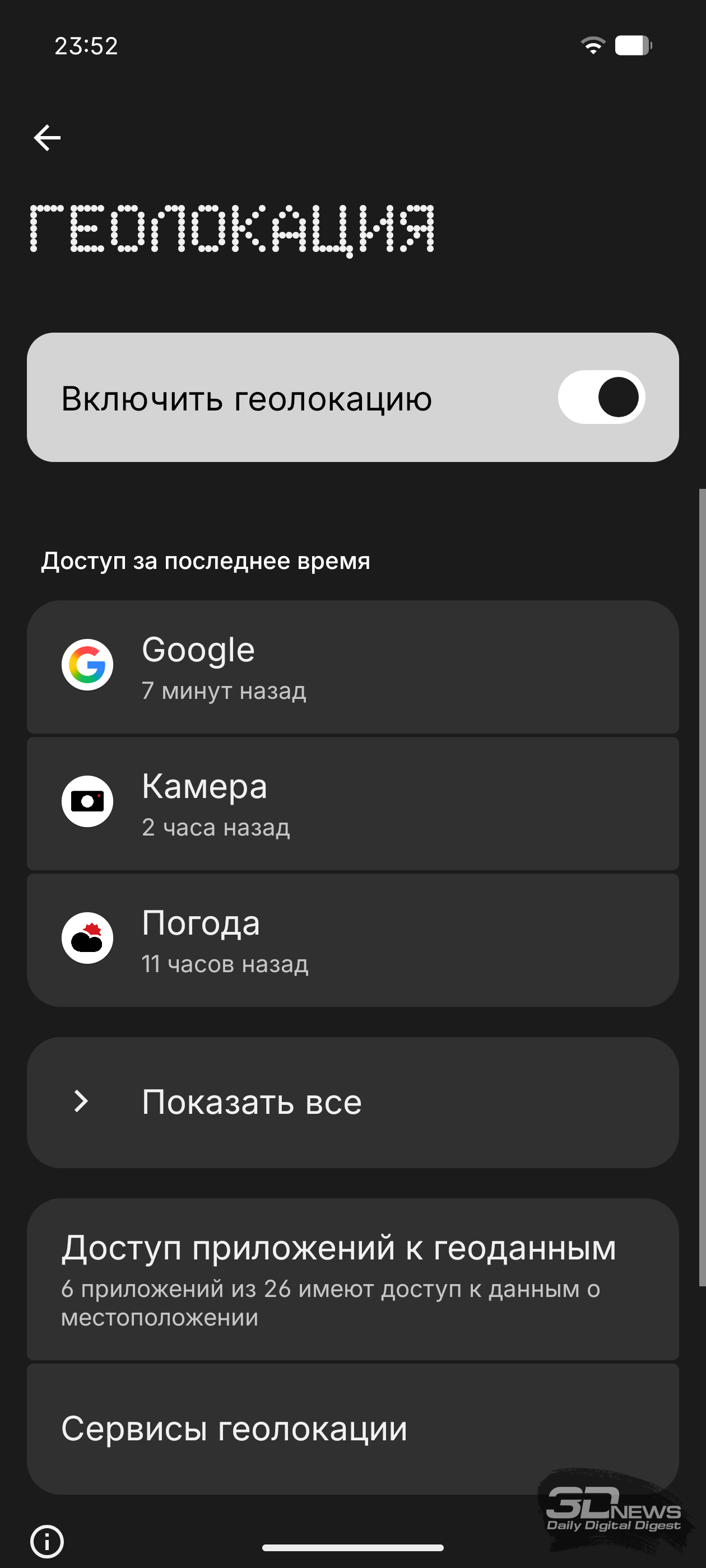Go back using the arrow
The width and height of the screenshot is (706, 1568).
[x=47, y=138]
